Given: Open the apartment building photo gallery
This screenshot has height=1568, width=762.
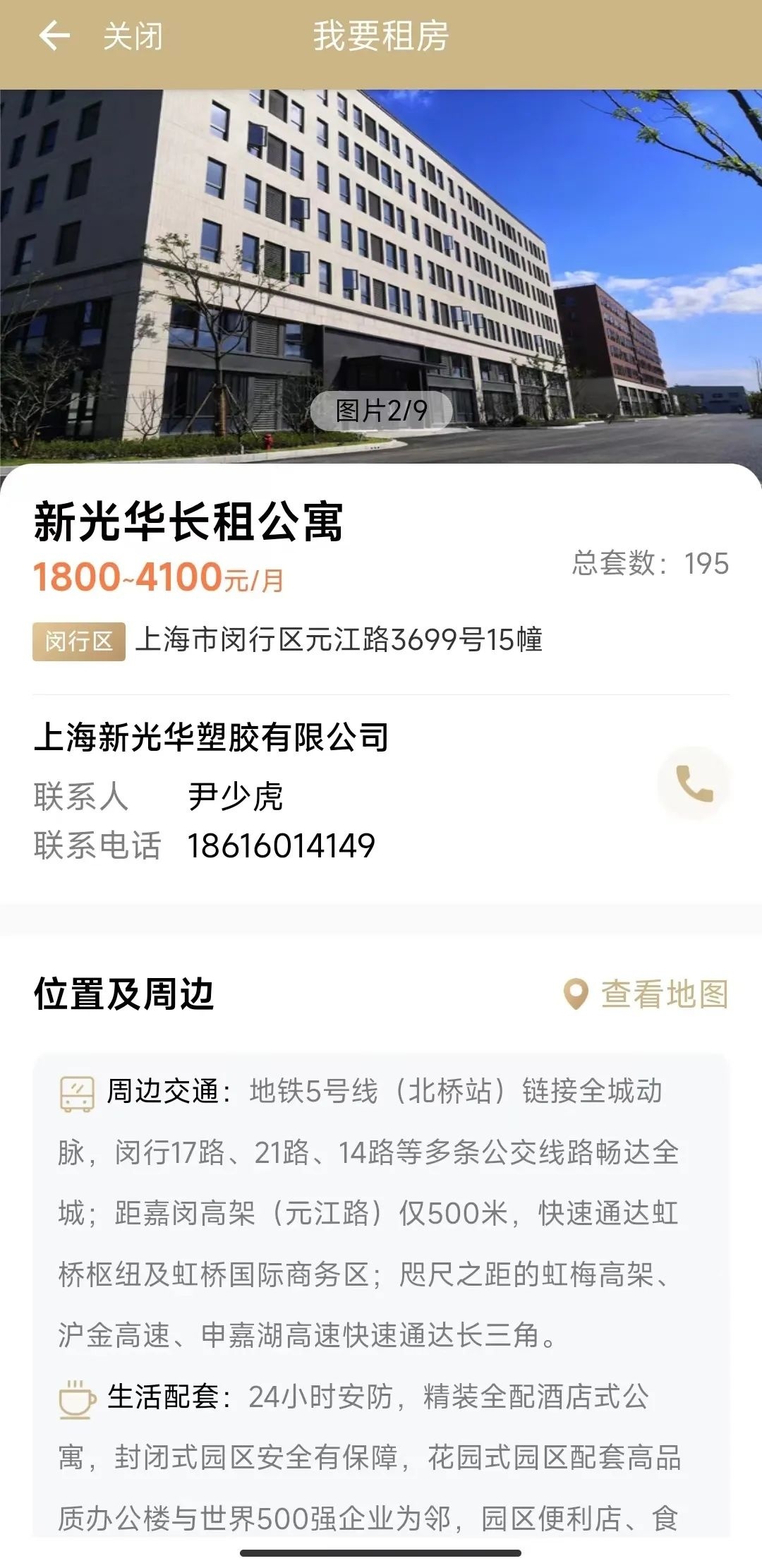Looking at the screenshot, I should click(381, 275).
